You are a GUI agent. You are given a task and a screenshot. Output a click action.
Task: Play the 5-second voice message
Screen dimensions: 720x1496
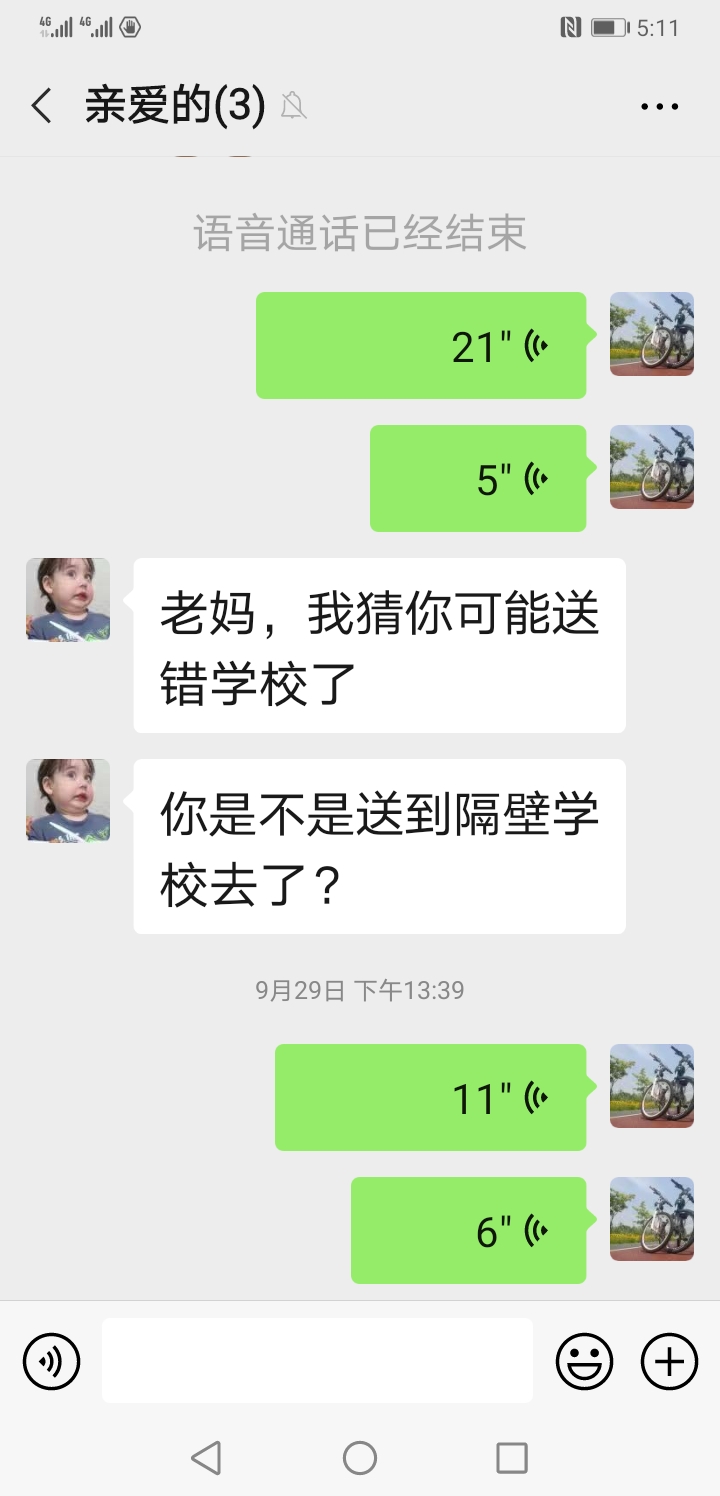(x=478, y=479)
